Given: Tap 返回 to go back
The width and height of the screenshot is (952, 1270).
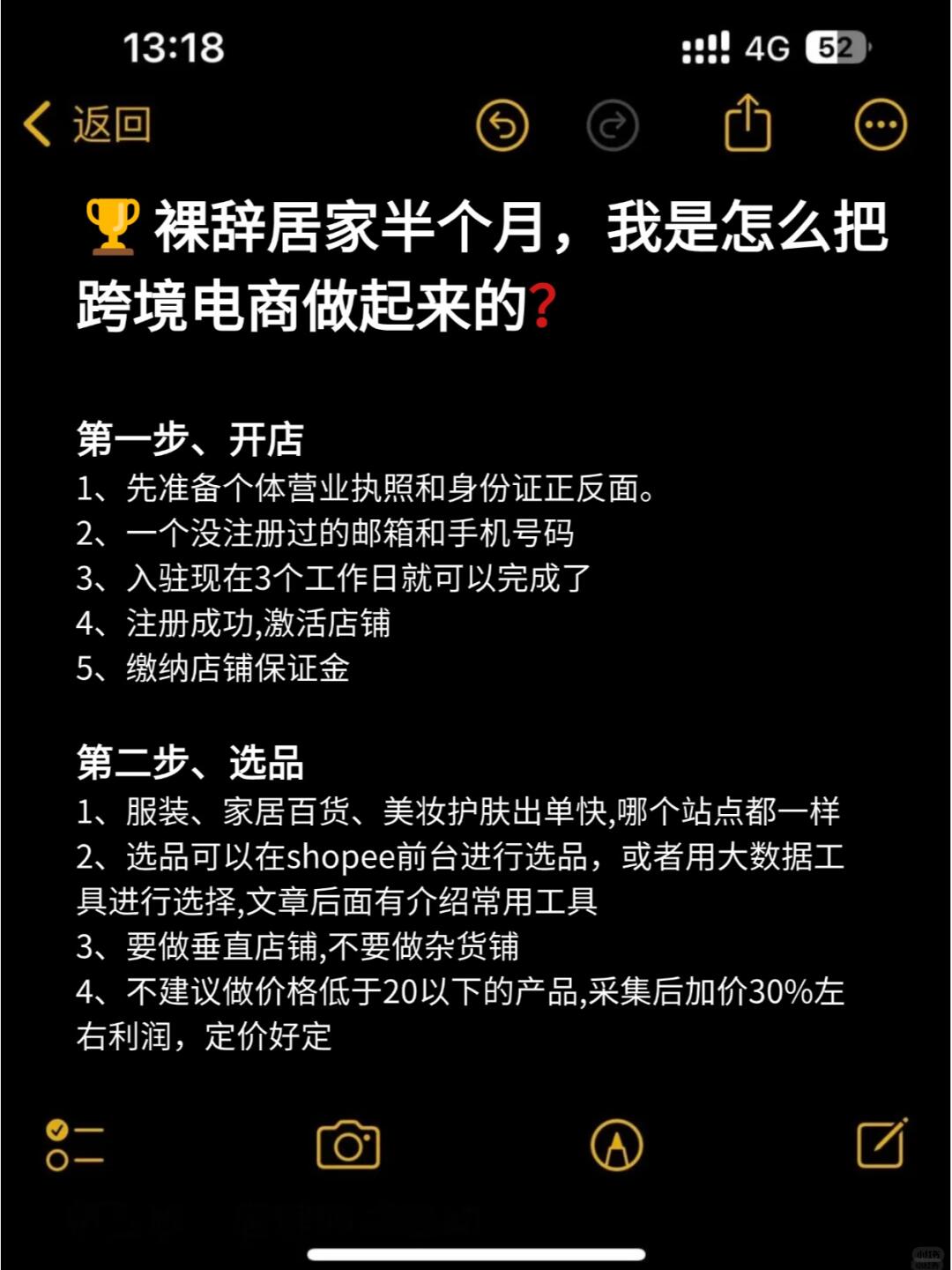Looking at the screenshot, I should (x=88, y=124).
